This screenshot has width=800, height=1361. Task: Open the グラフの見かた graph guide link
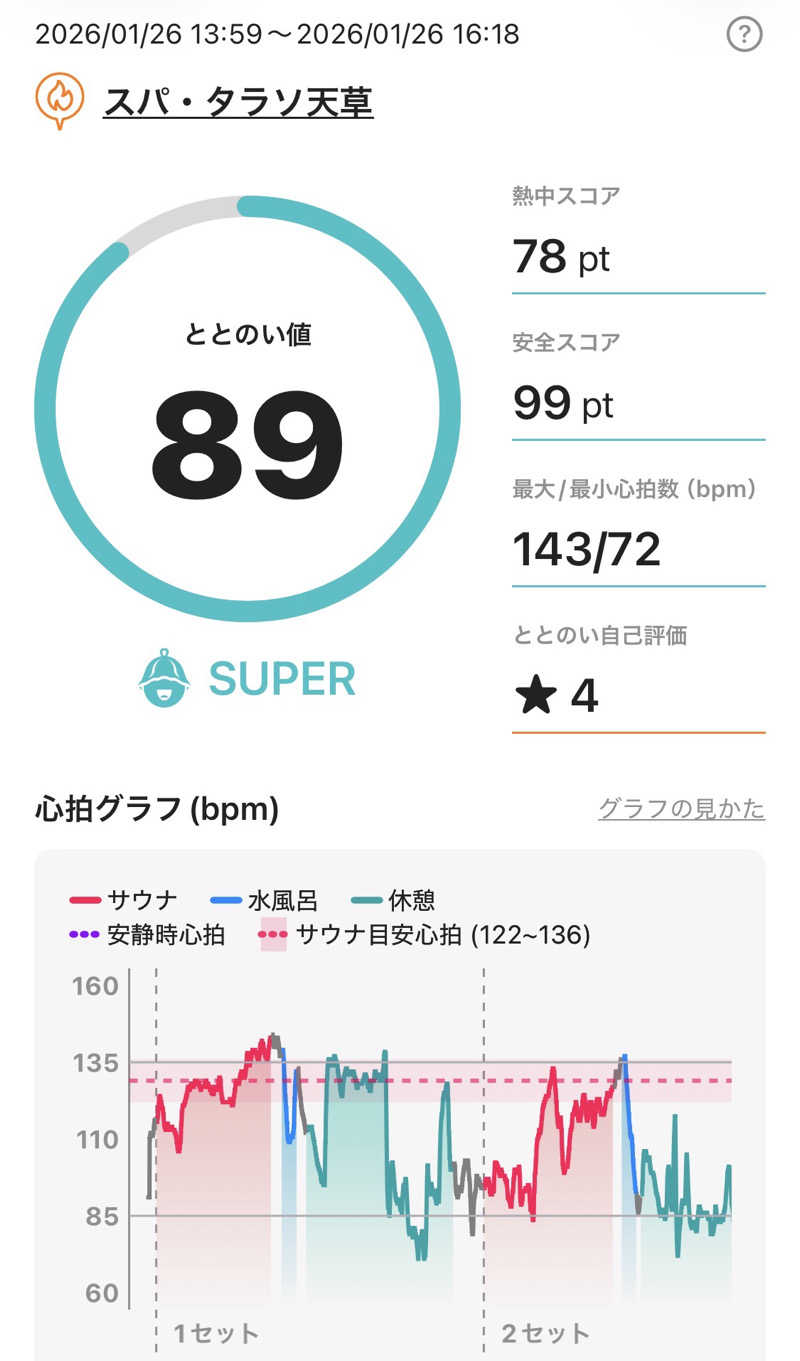tap(681, 808)
